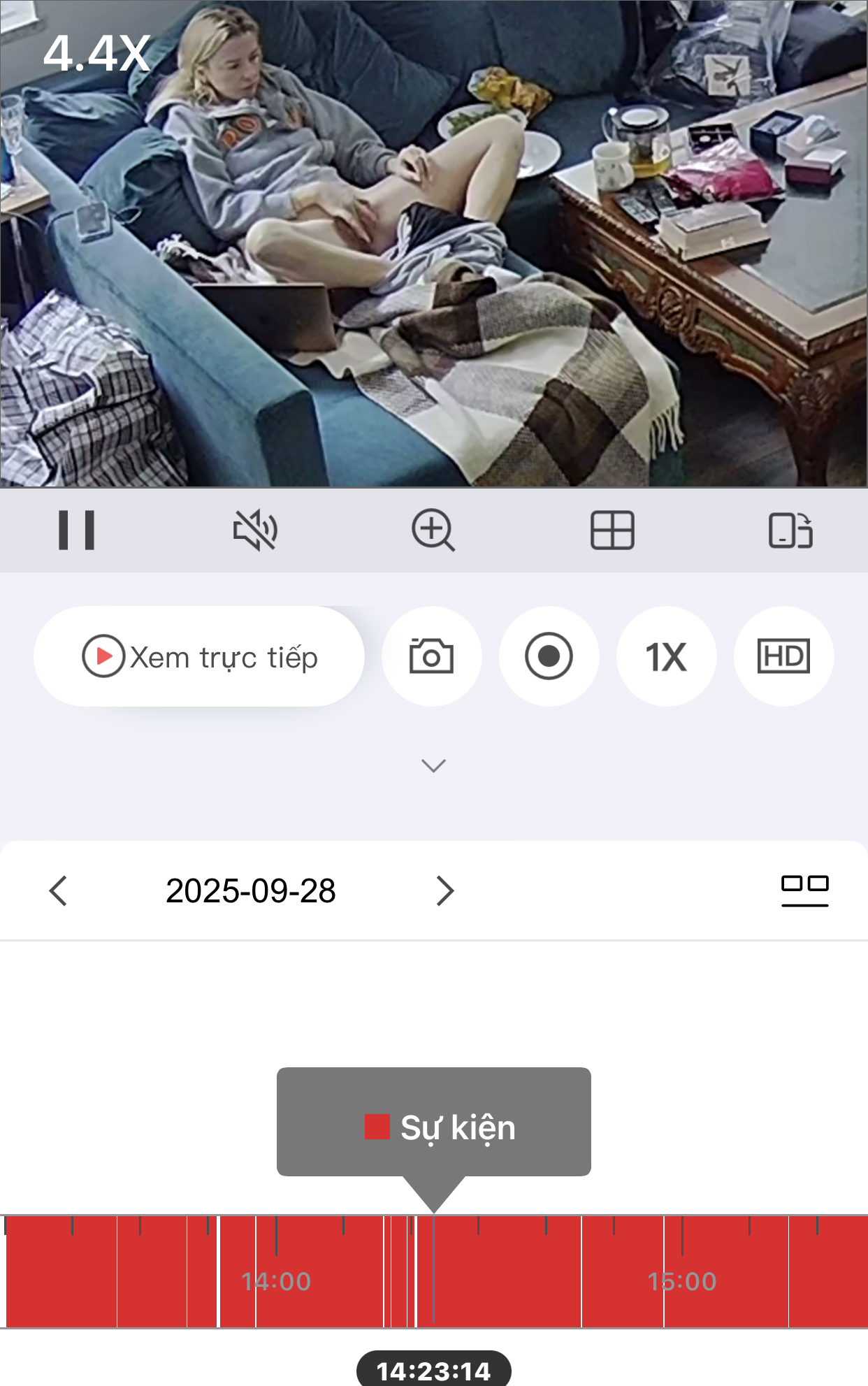Open the date picker for 2025-09-28
The width and height of the screenshot is (868, 1386).
click(x=251, y=891)
